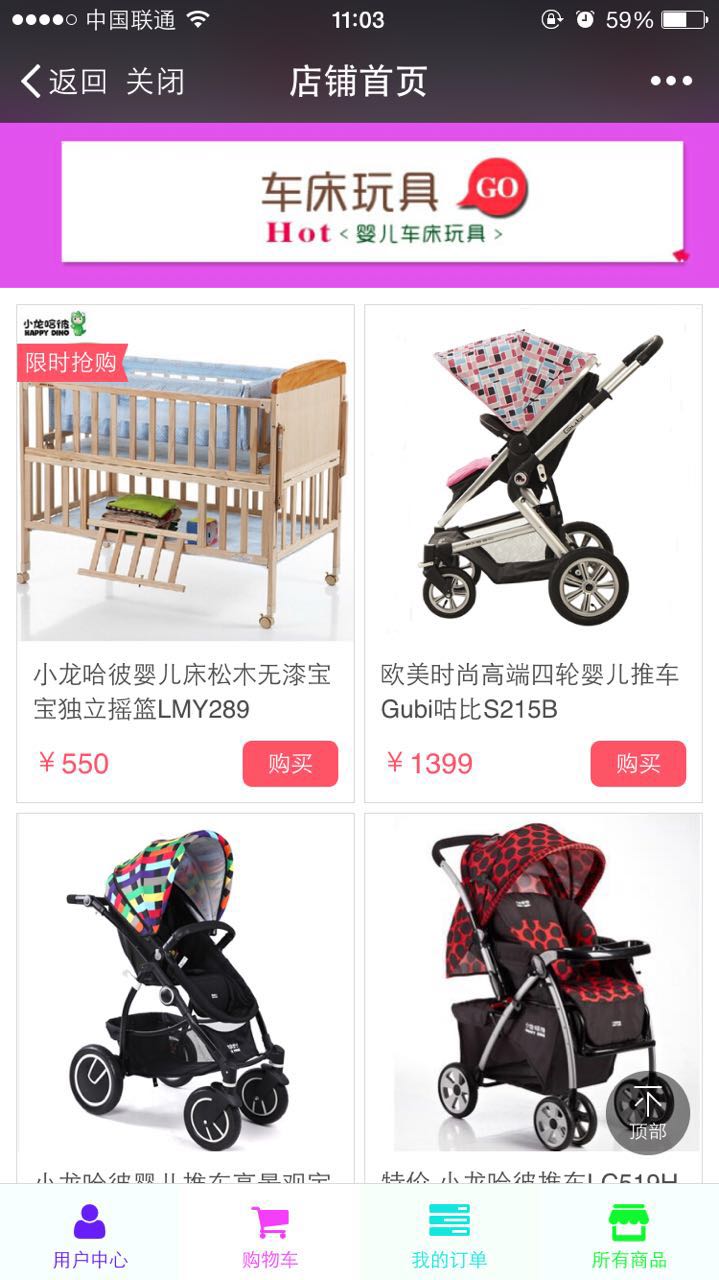Switch to the 用户中心 tab

click(x=90, y=1235)
